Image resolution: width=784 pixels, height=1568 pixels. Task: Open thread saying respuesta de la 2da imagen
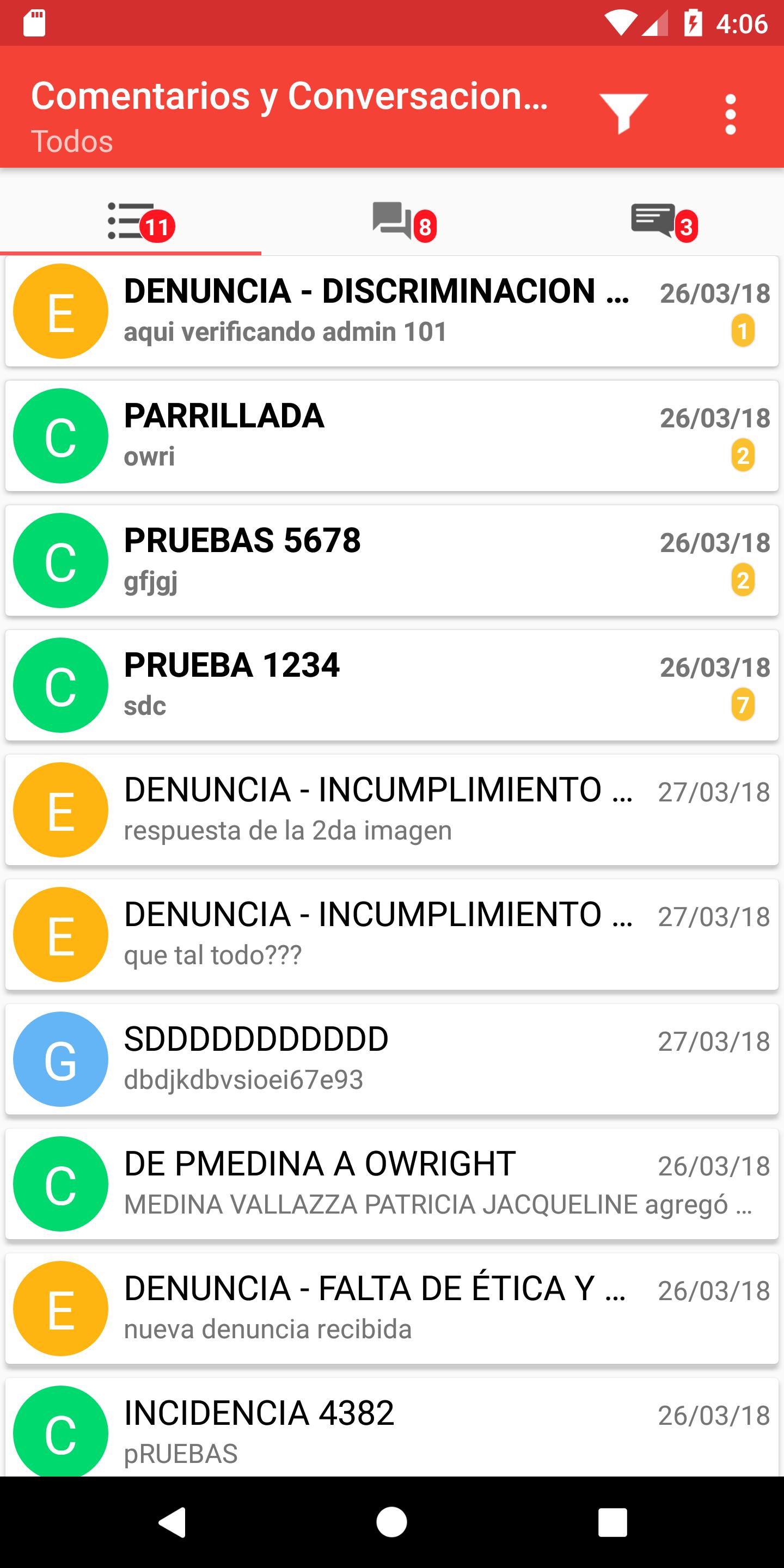(392, 810)
